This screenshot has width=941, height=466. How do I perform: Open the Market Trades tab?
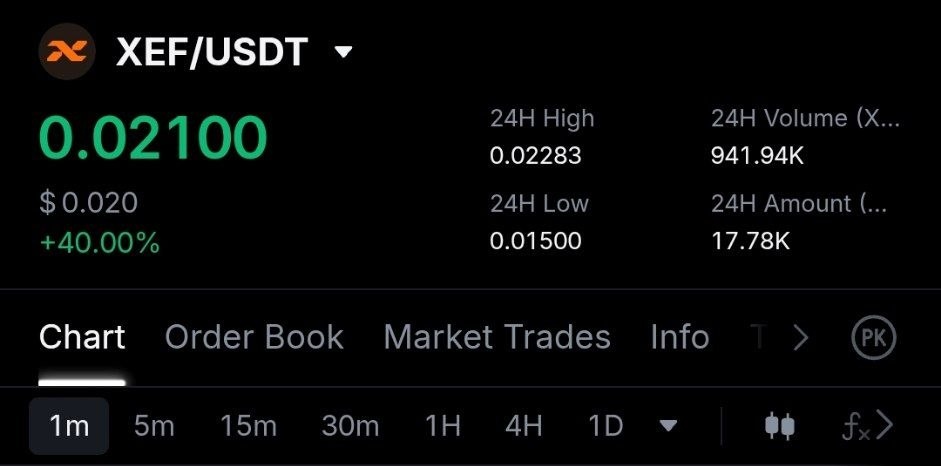click(497, 337)
